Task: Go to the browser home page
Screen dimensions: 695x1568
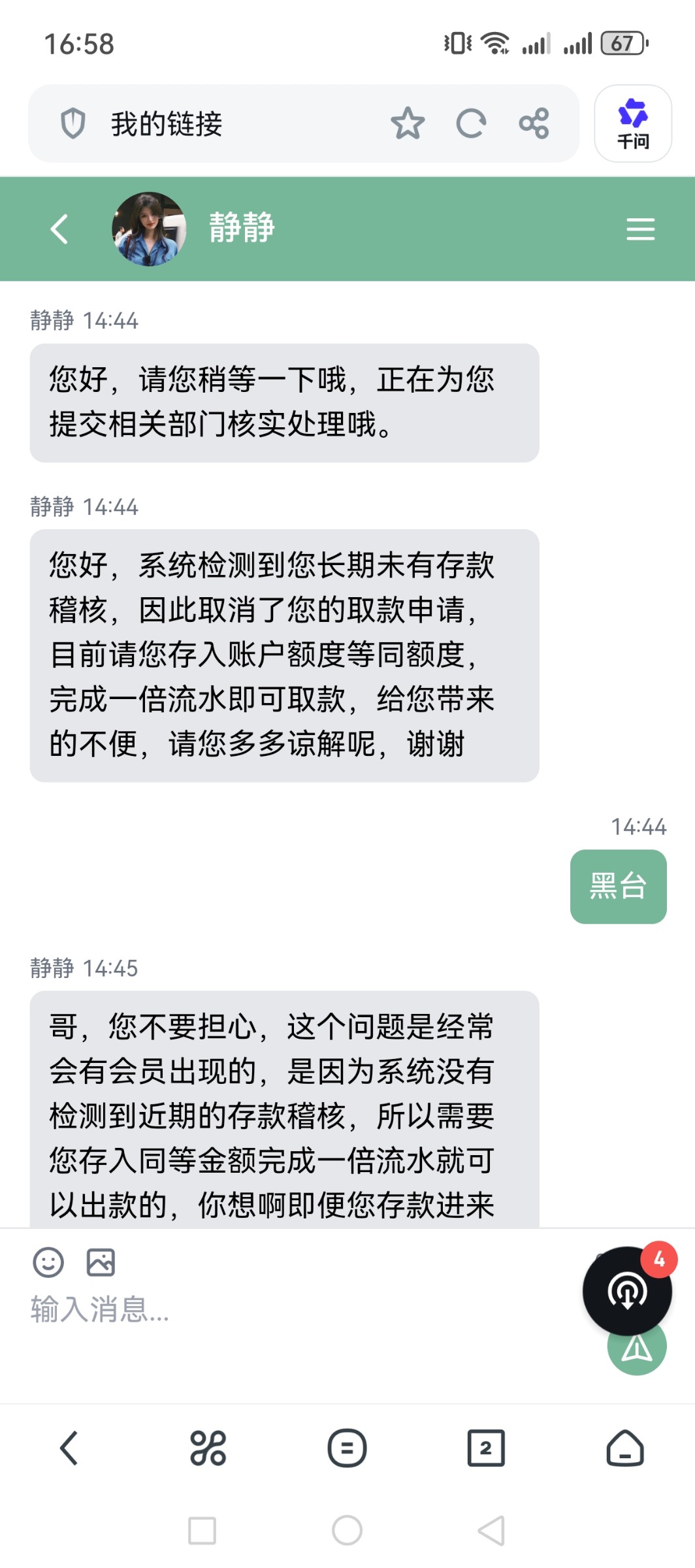Action: [625, 1448]
